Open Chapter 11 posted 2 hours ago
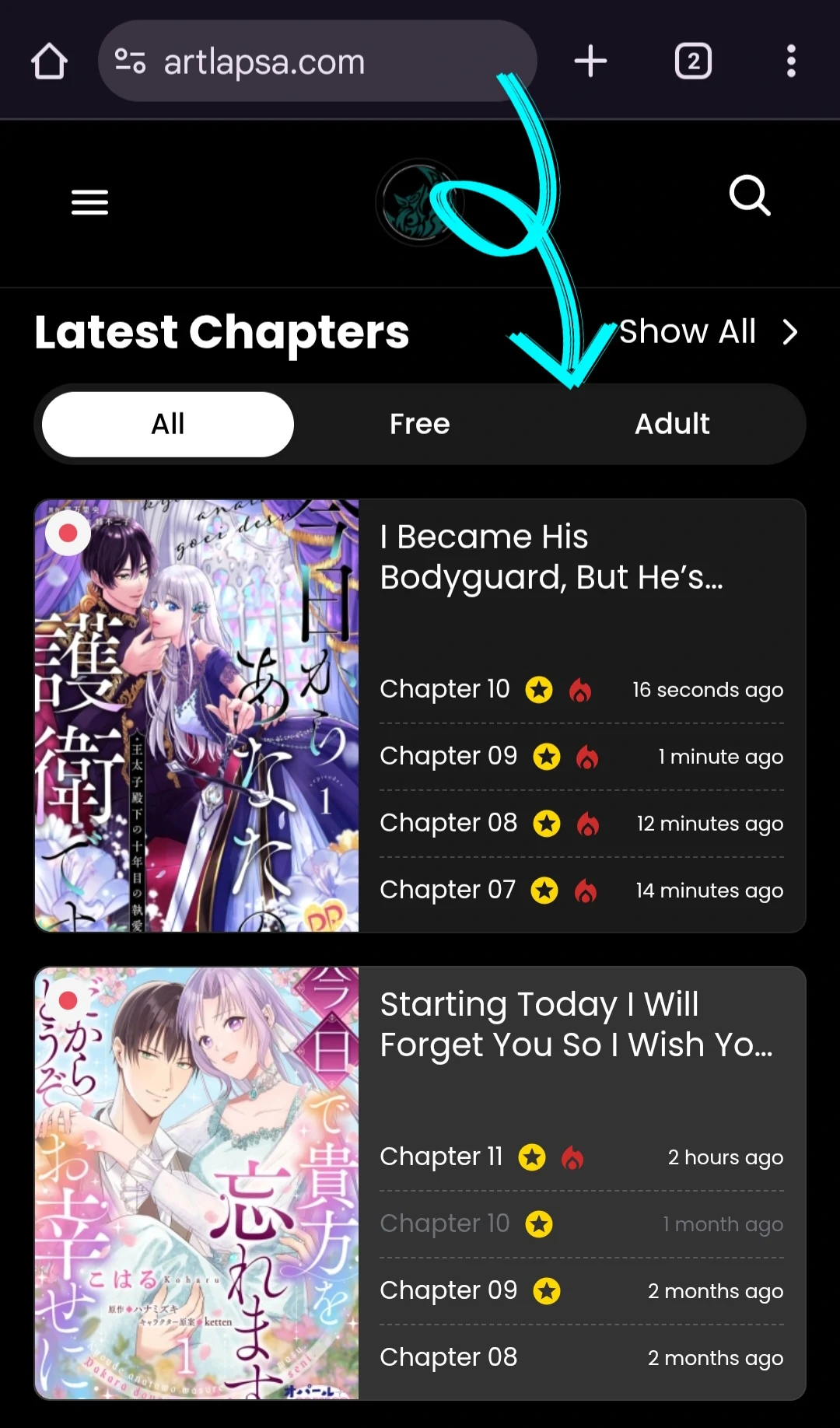 [441, 1157]
